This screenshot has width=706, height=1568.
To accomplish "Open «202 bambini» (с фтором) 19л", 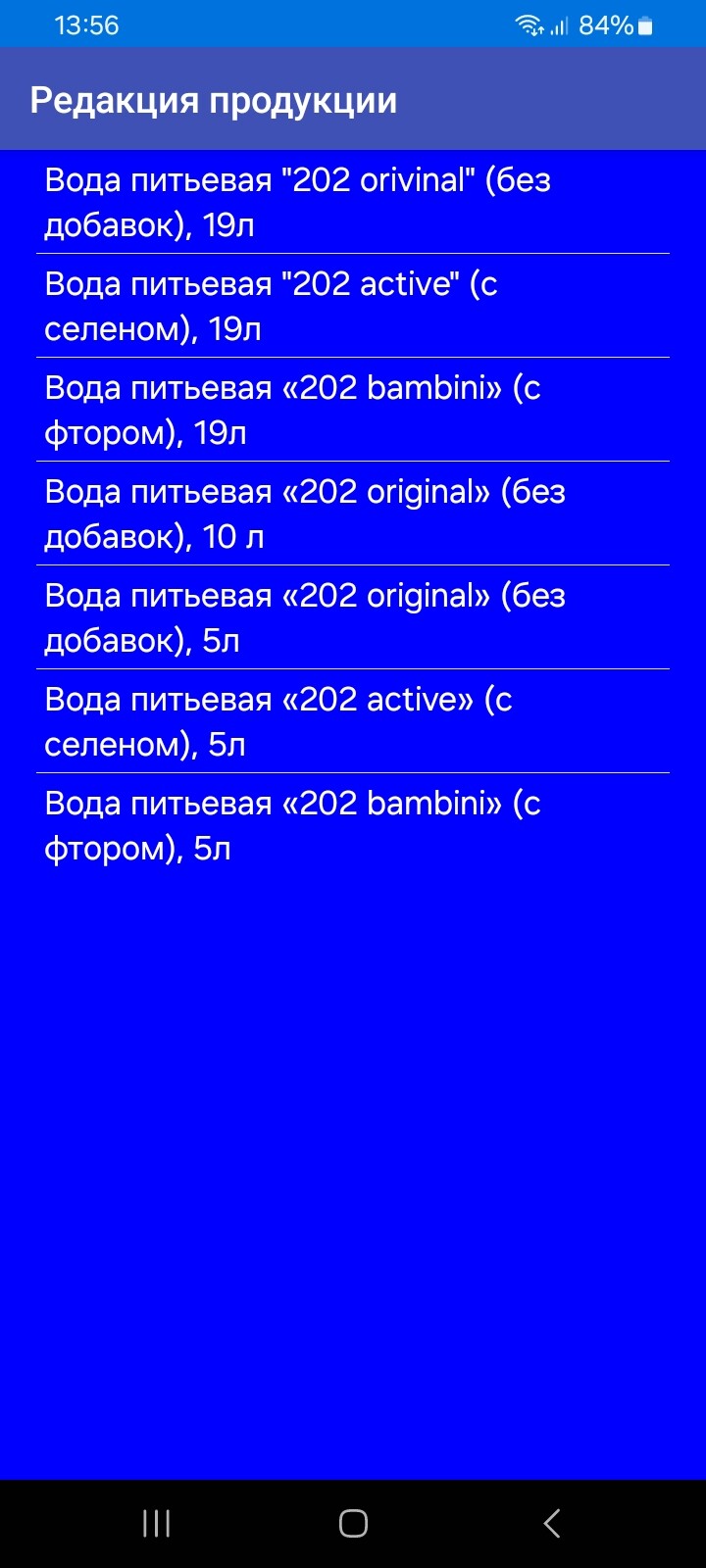I will [x=353, y=410].
